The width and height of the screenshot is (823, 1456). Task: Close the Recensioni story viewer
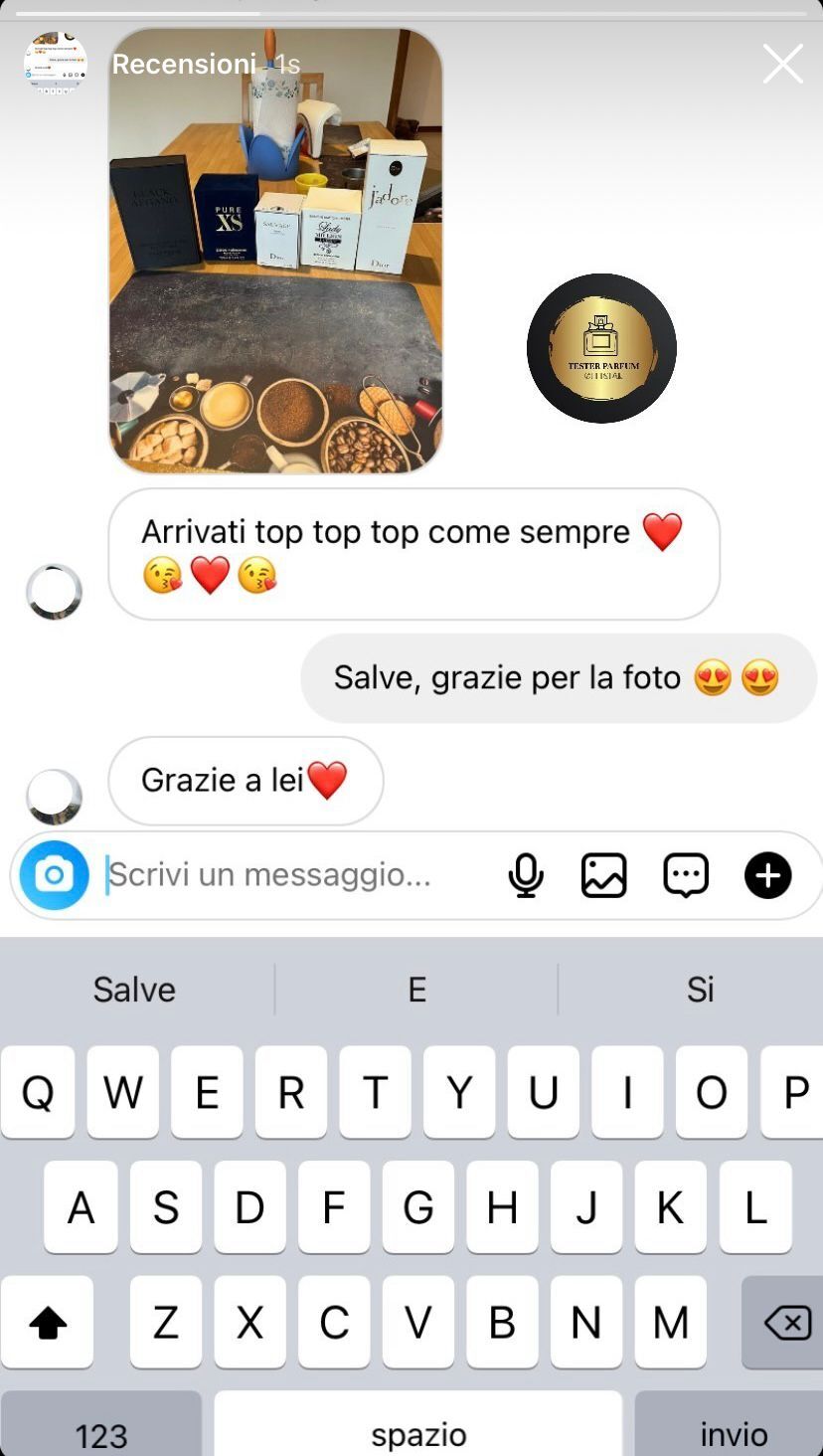tap(782, 65)
